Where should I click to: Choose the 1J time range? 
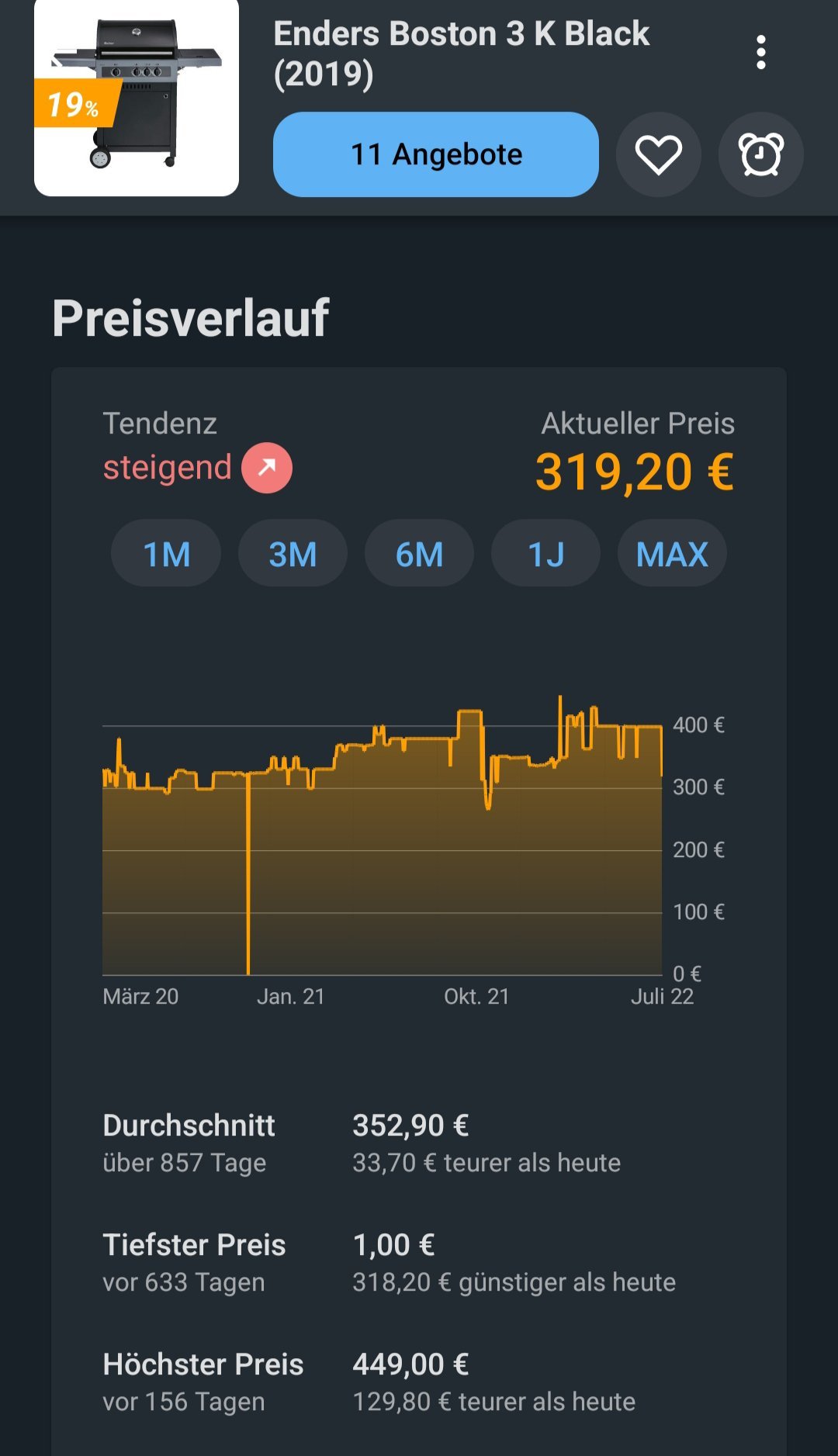[545, 553]
